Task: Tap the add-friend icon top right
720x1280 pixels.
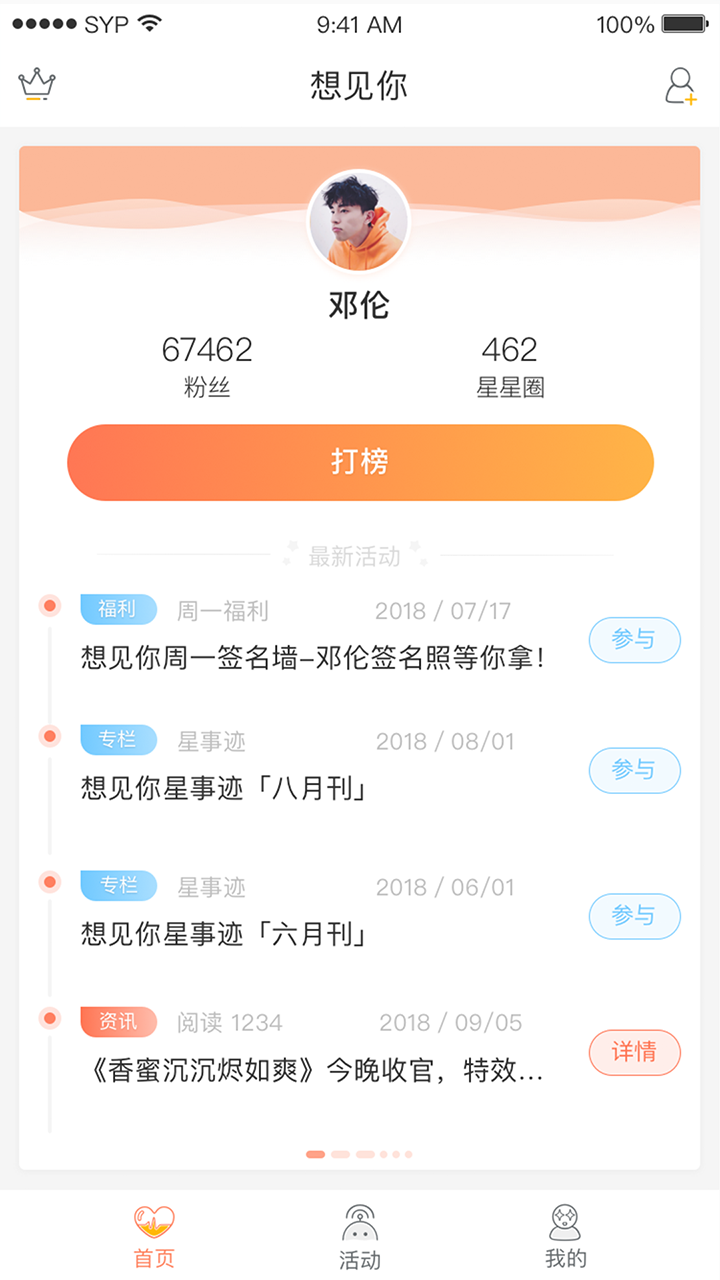Action: point(682,84)
